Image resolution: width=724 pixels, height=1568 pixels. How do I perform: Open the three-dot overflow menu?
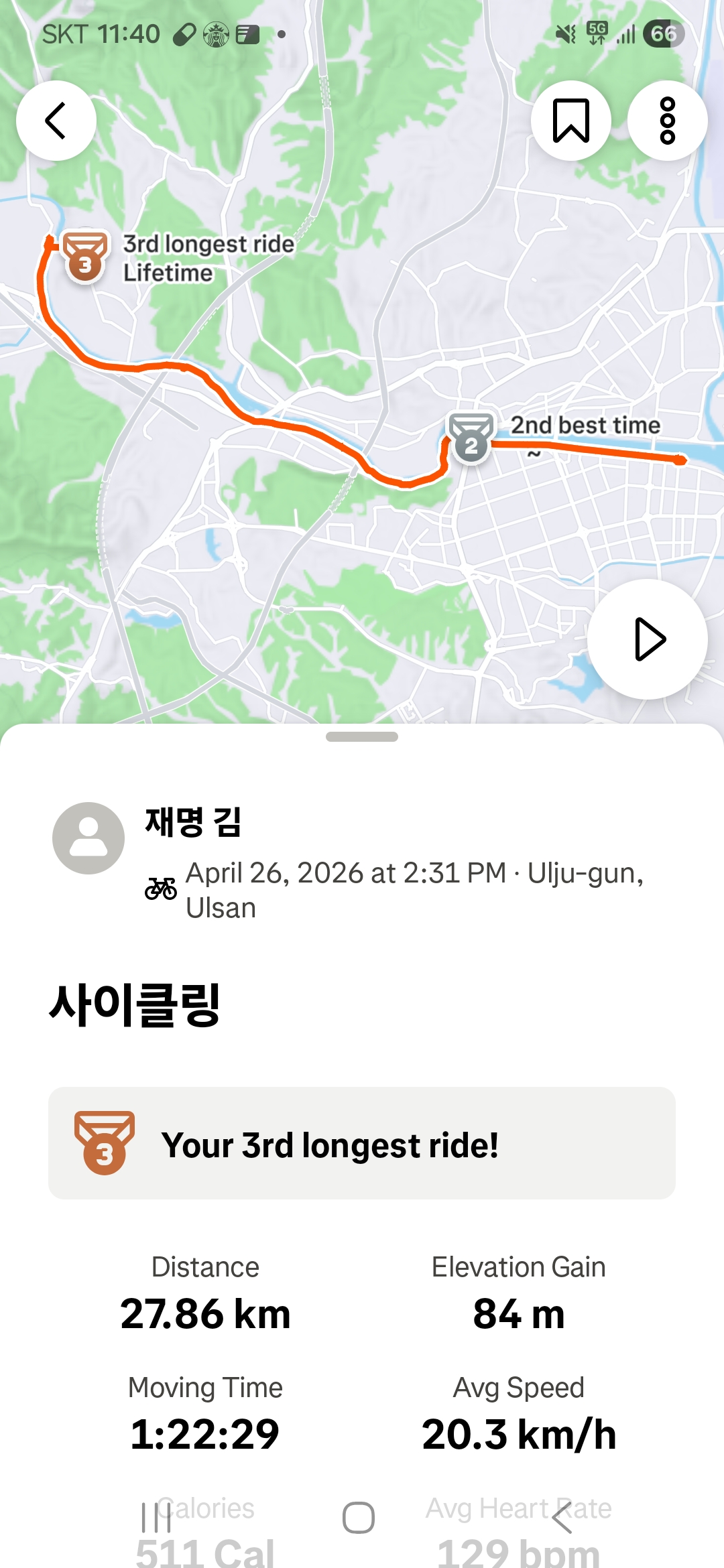point(668,121)
